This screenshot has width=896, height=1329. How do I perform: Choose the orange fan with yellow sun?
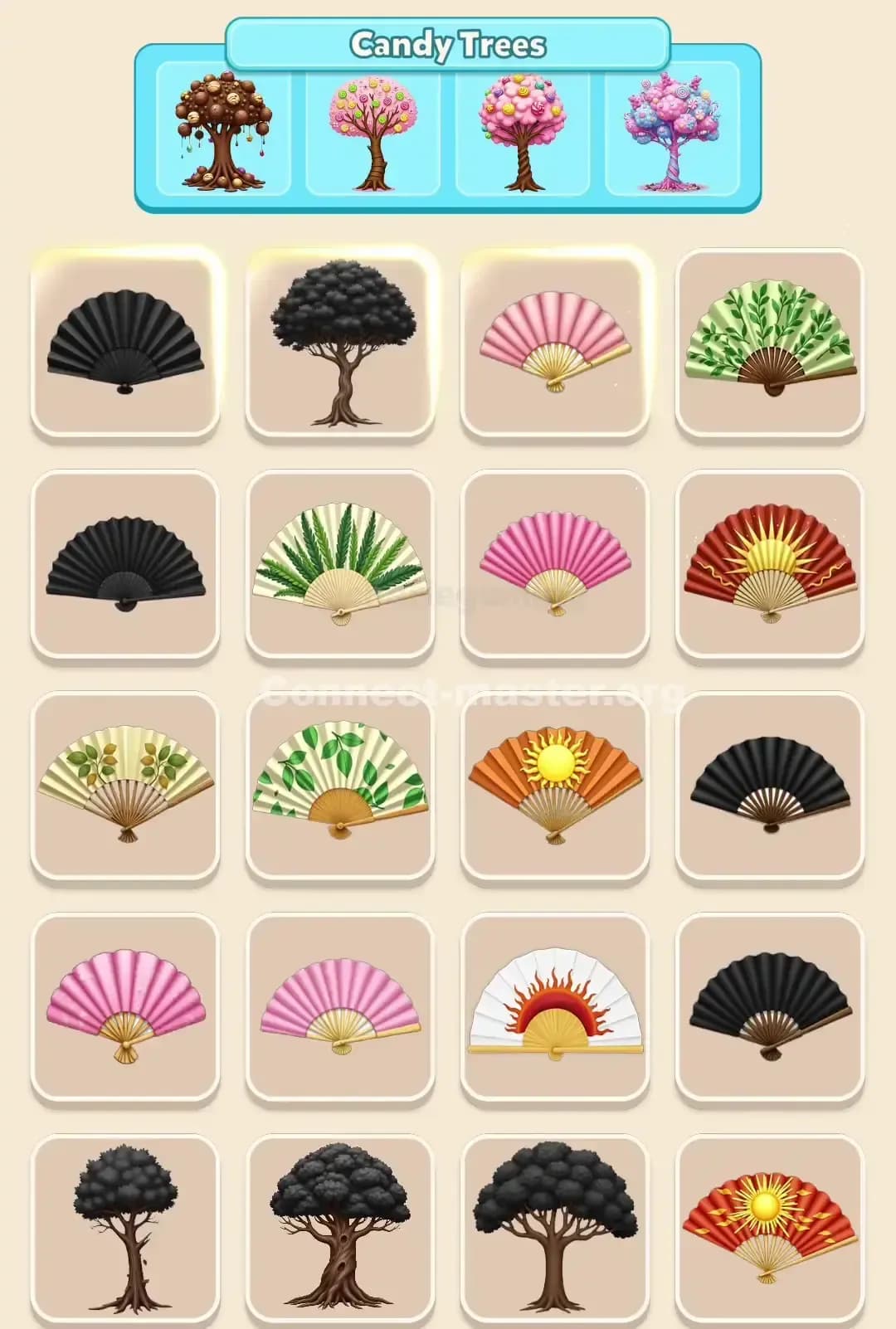tap(555, 785)
